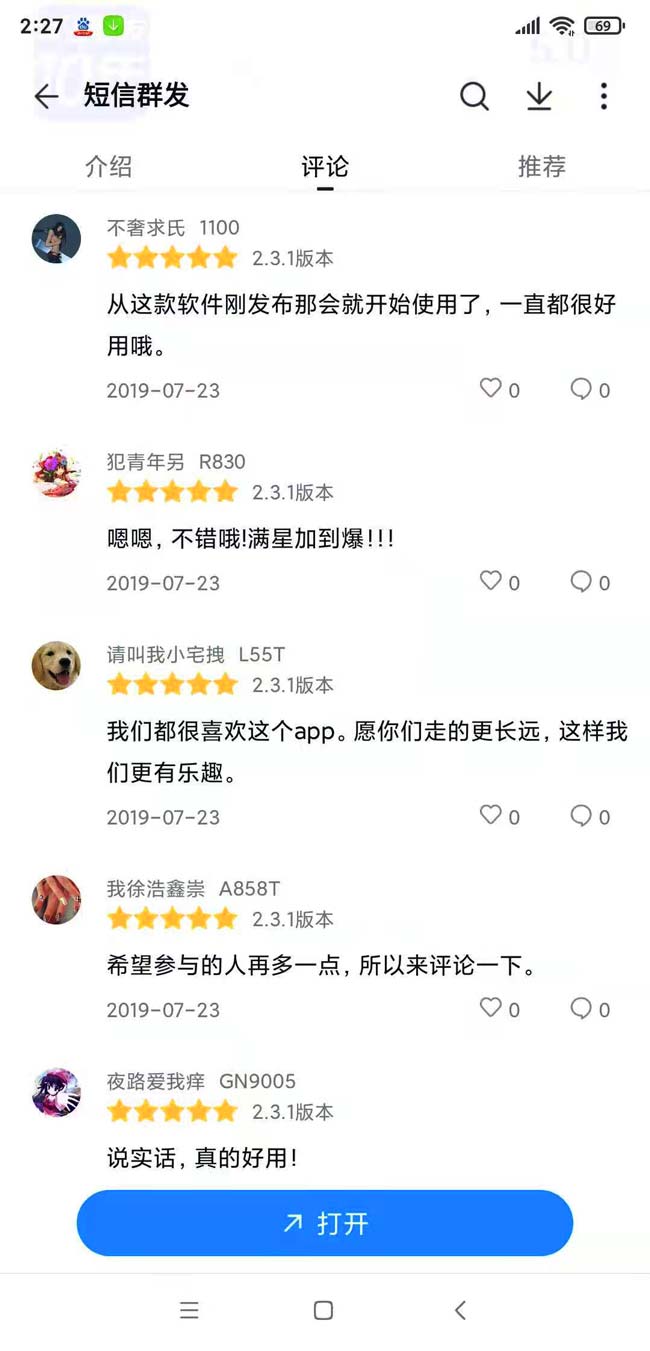Open the three-dot overflow menu

click(x=603, y=96)
